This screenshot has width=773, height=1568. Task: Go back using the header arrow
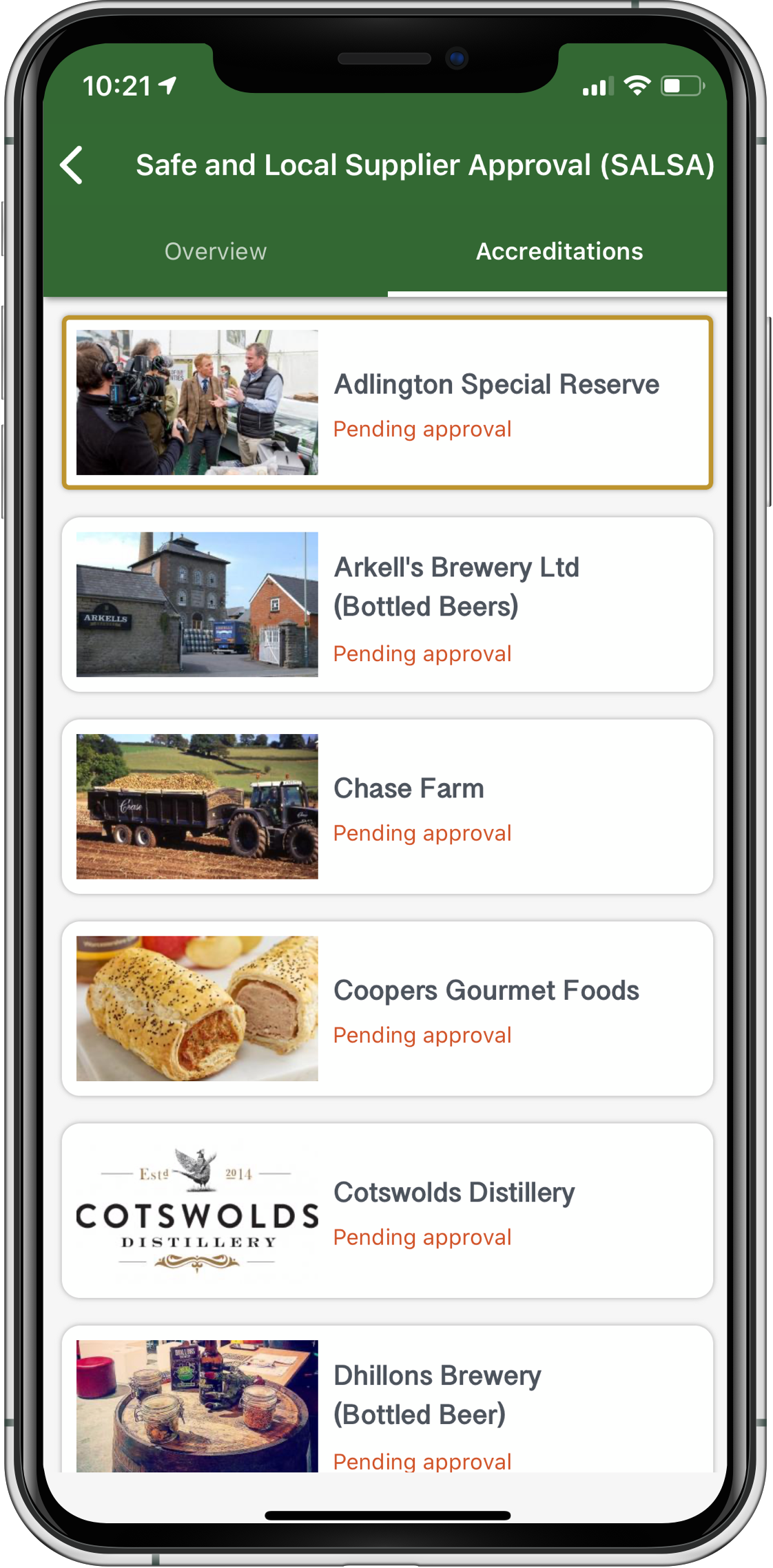point(72,165)
